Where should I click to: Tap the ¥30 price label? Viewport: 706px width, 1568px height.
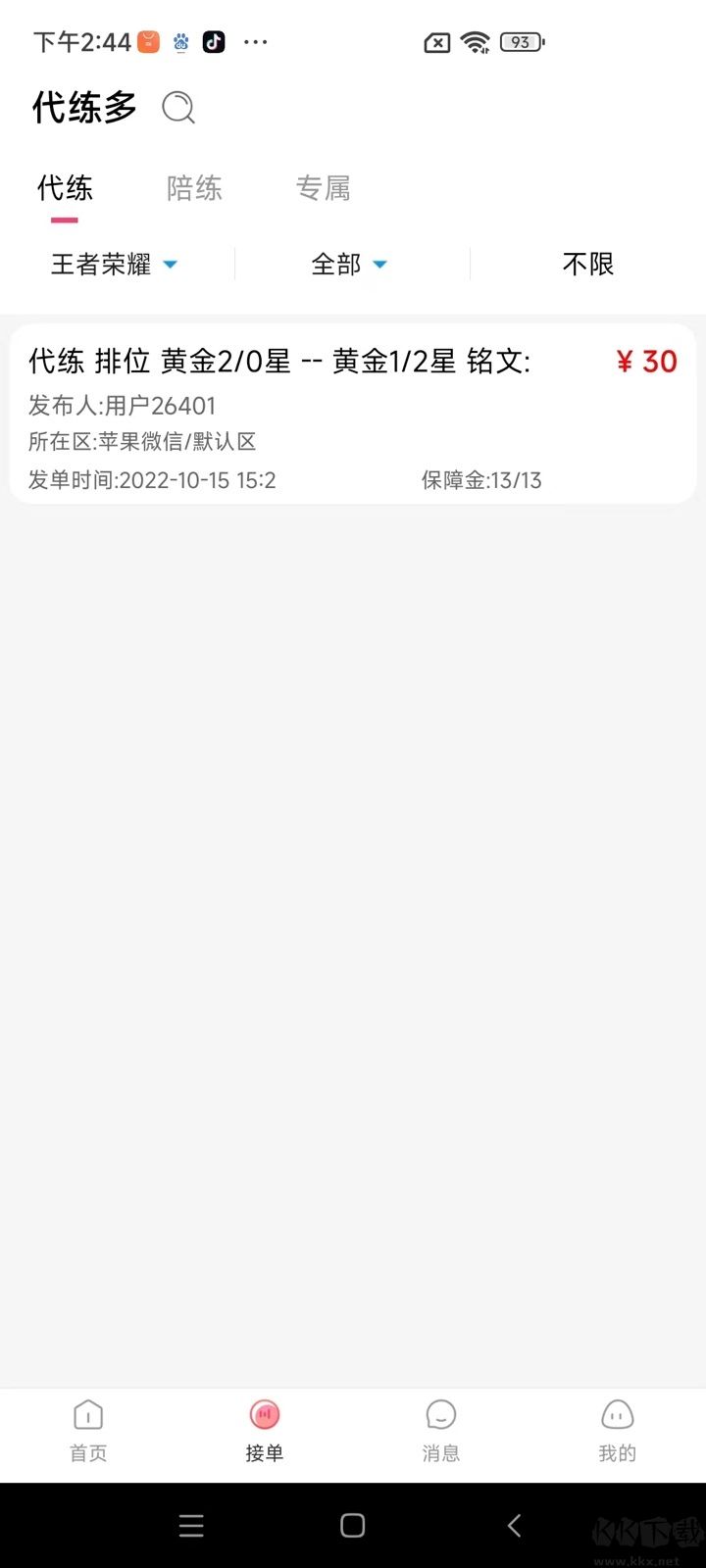[x=646, y=362]
